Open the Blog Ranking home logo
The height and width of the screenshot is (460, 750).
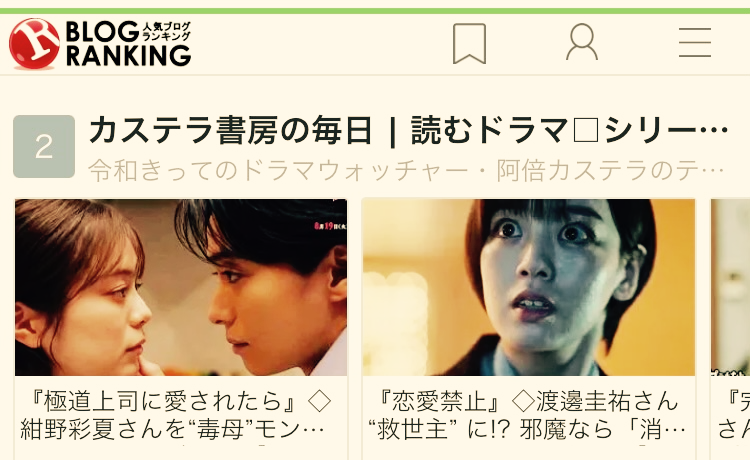coord(100,43)
